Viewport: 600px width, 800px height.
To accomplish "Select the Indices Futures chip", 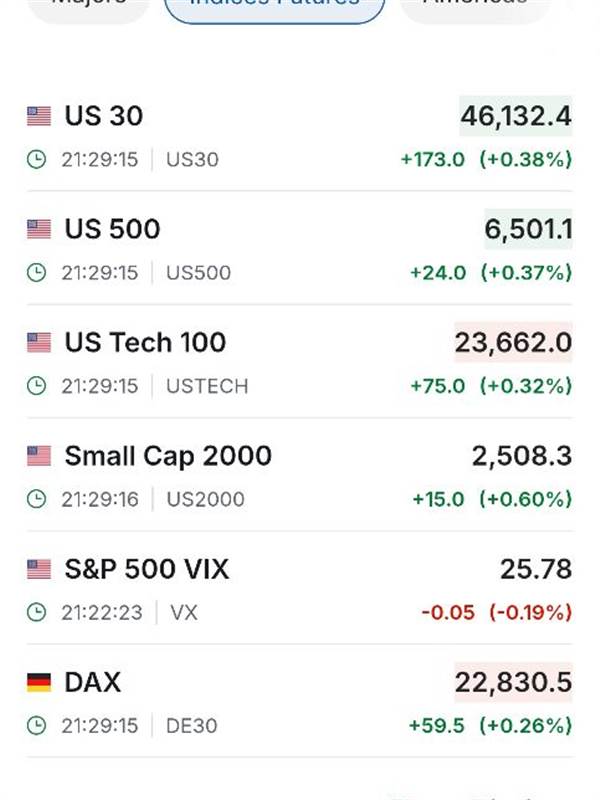I will 274,7.
